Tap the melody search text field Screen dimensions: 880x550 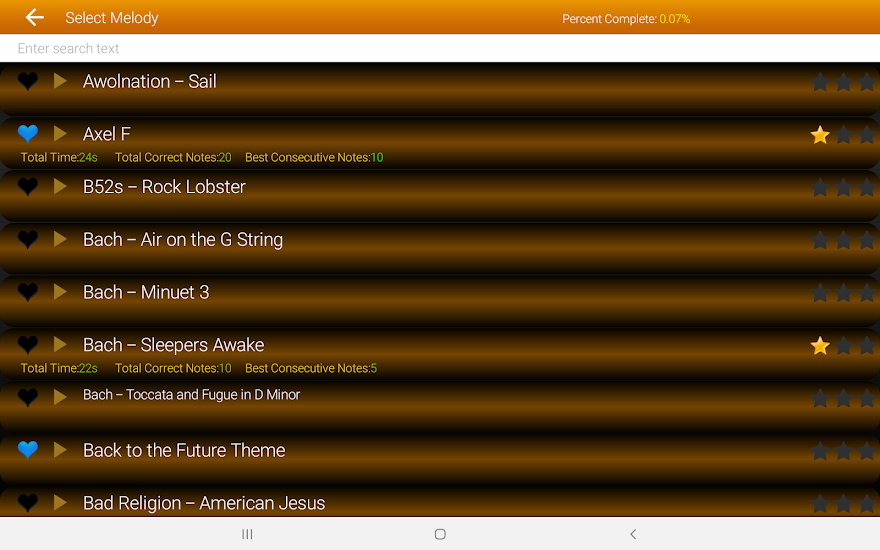tap(440, 48)
